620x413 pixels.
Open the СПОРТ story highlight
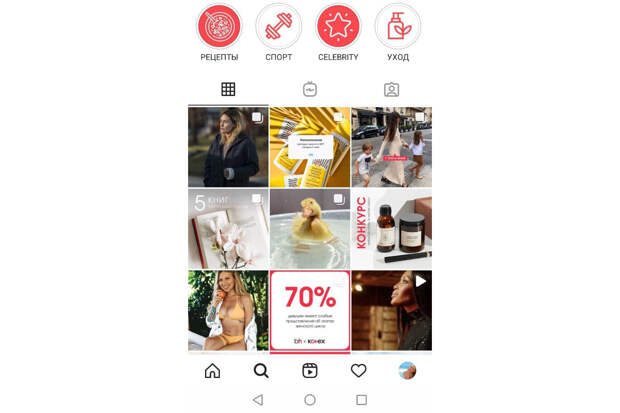(x=279, y=26)
